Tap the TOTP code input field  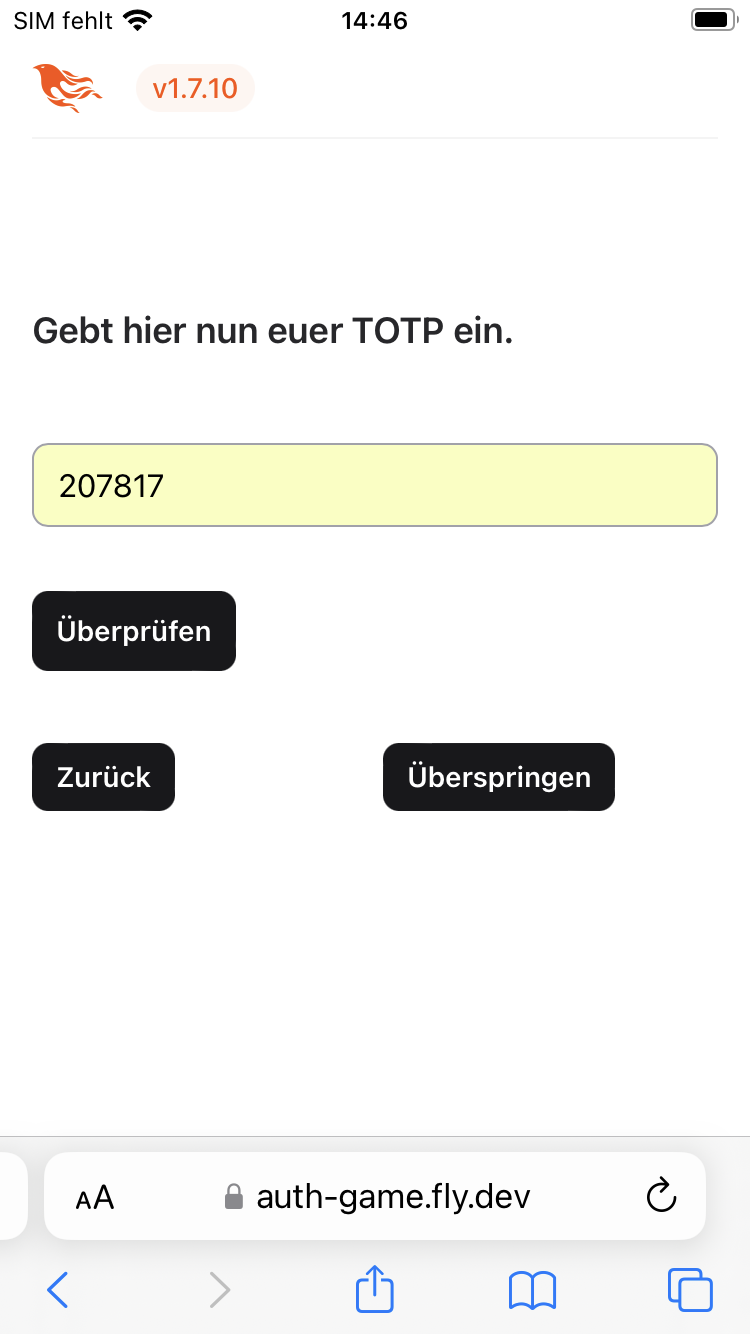tap(374, 485)
